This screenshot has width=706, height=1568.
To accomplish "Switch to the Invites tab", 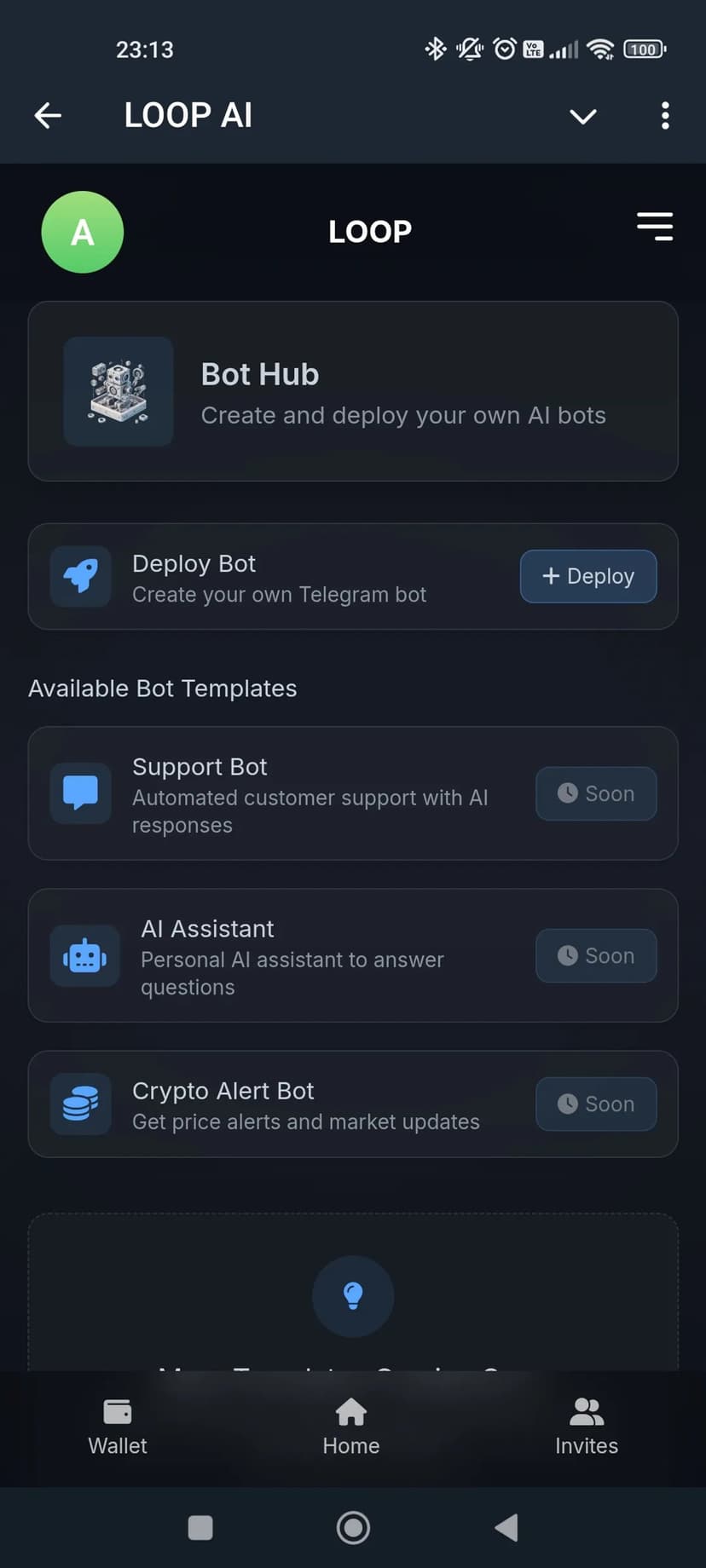I will [587, 1427].
